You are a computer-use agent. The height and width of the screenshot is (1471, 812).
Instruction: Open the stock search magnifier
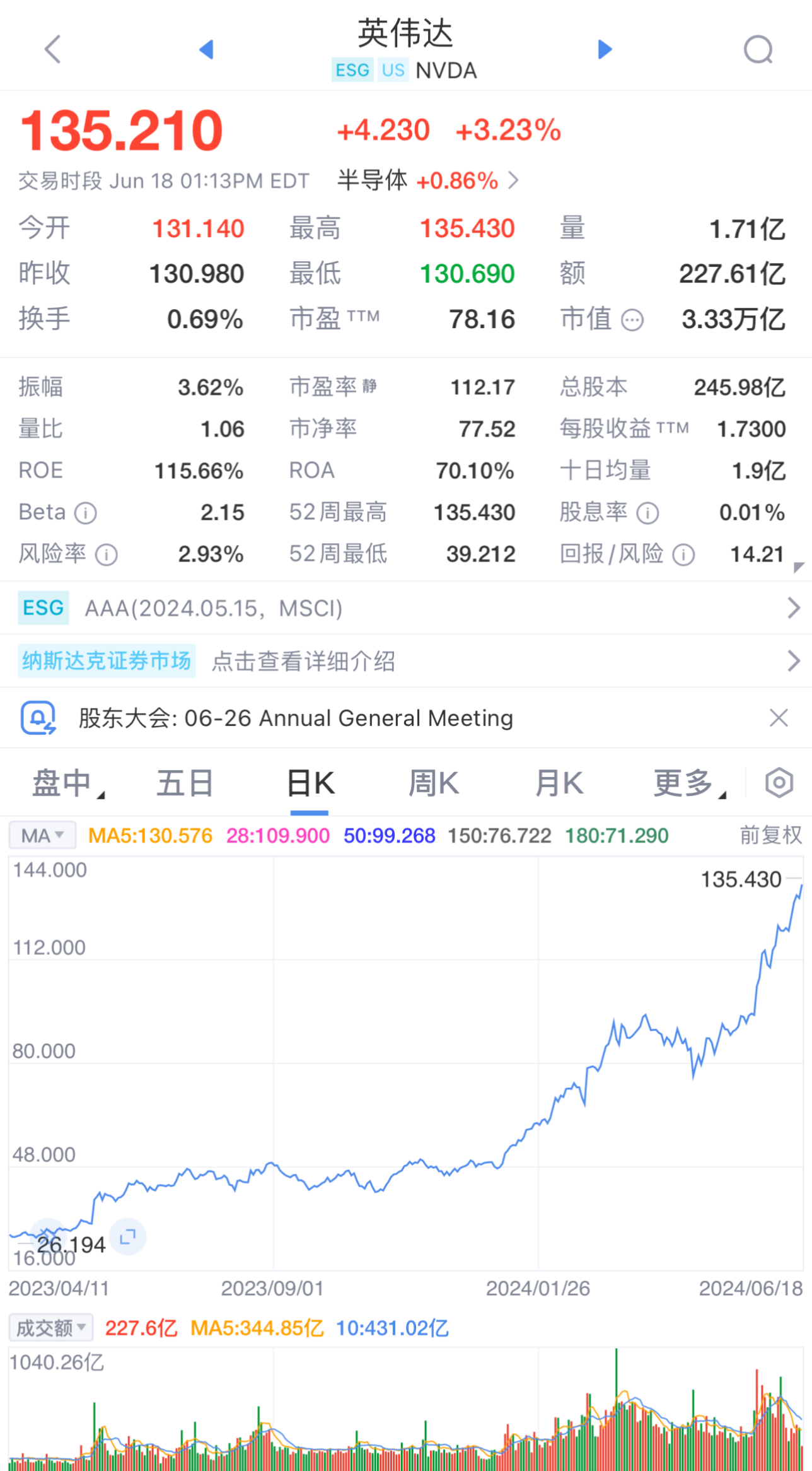(758, 49)
